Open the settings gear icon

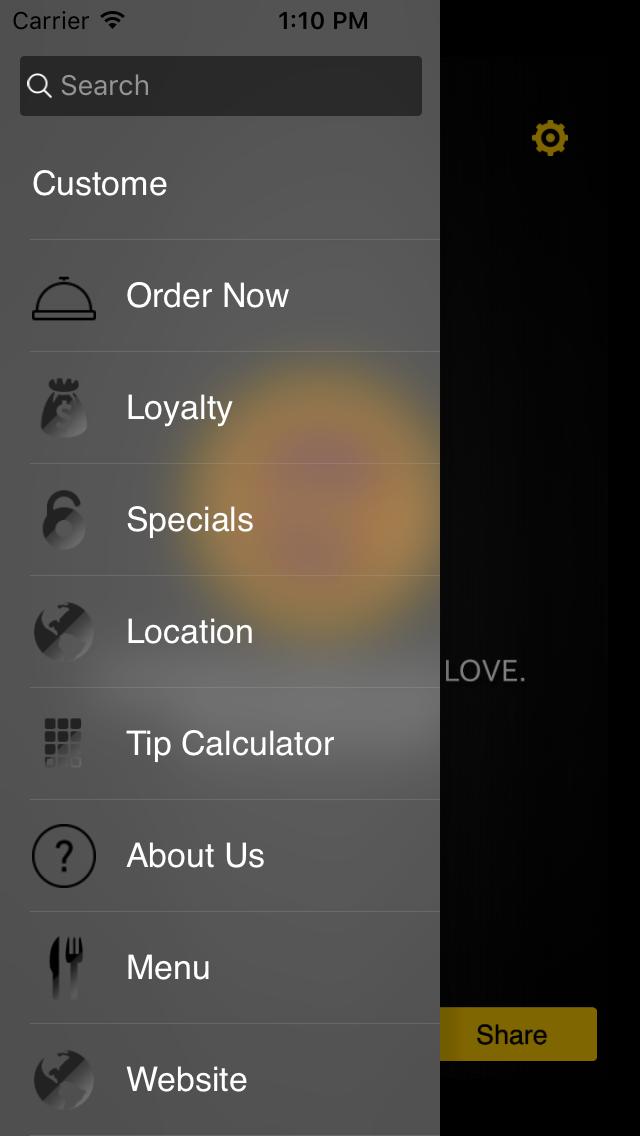click(550, 138)
